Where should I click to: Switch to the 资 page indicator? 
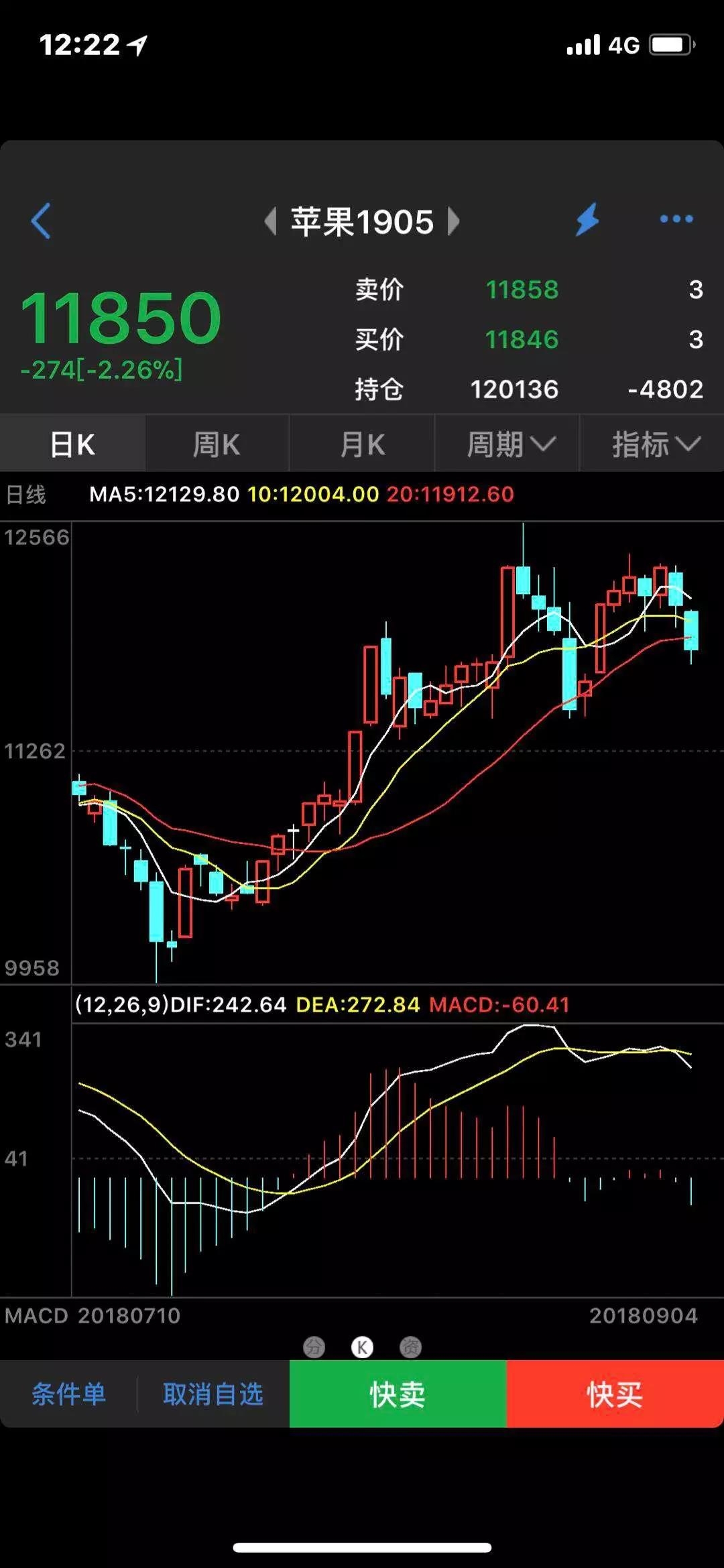(410, 1346)
